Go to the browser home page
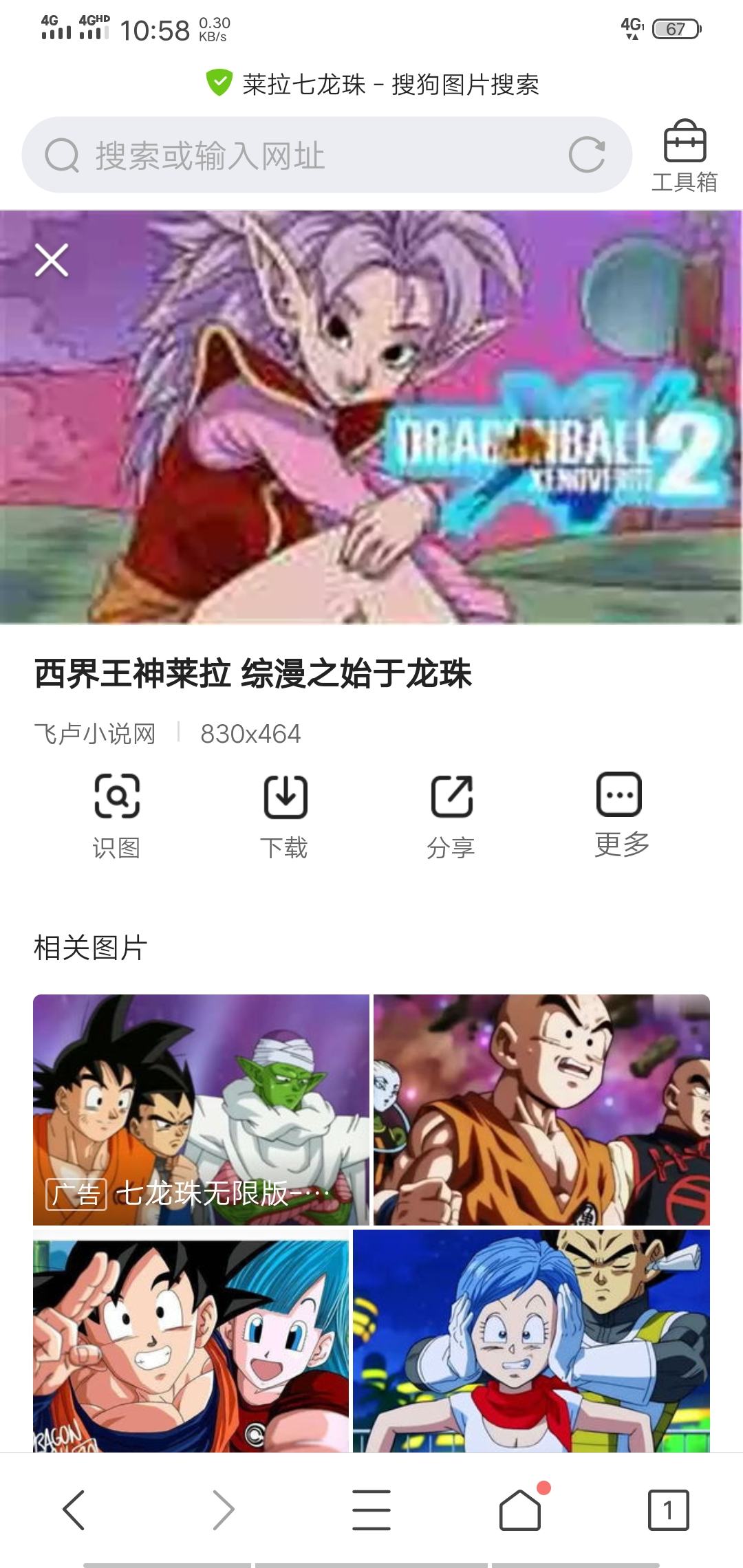 point(520,1510)
